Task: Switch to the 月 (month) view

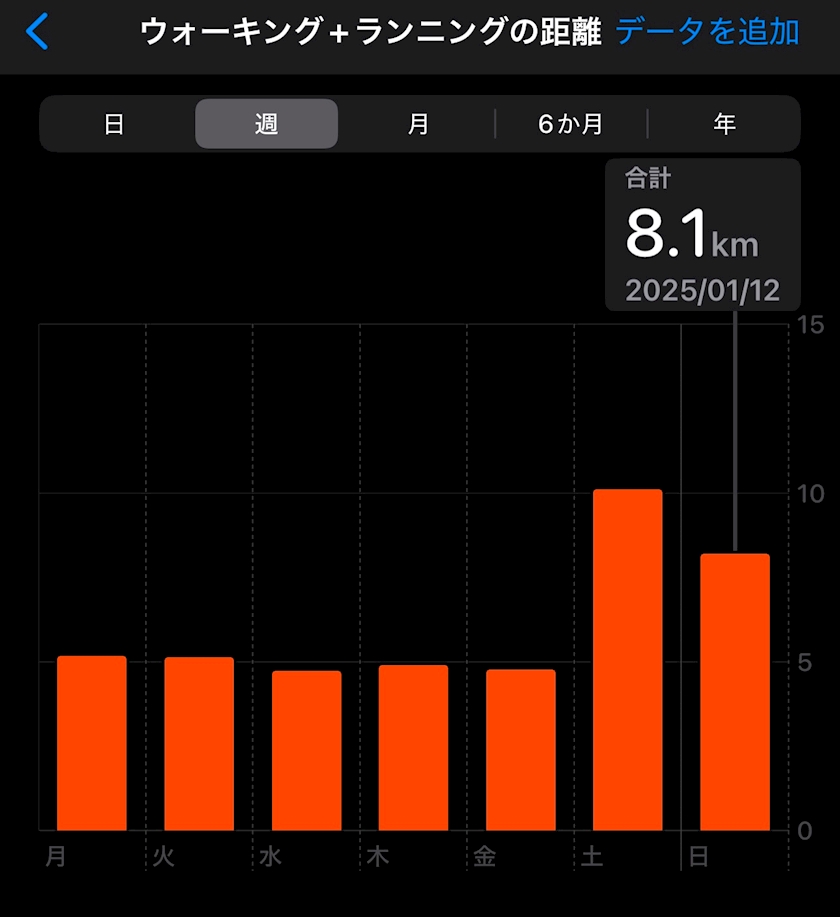Action: click(418, 124)
